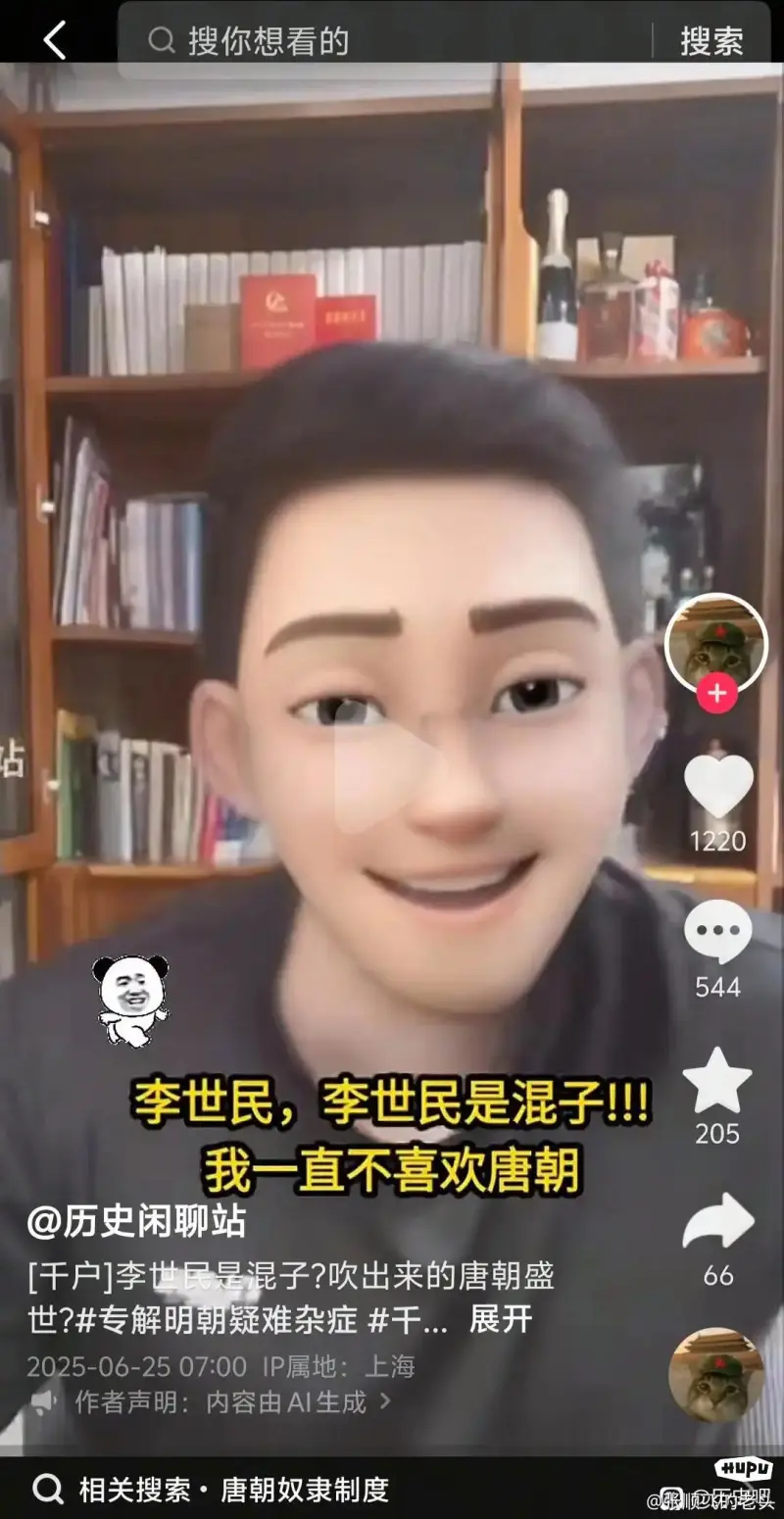Like this video with the heart

(x=717, y=787)
